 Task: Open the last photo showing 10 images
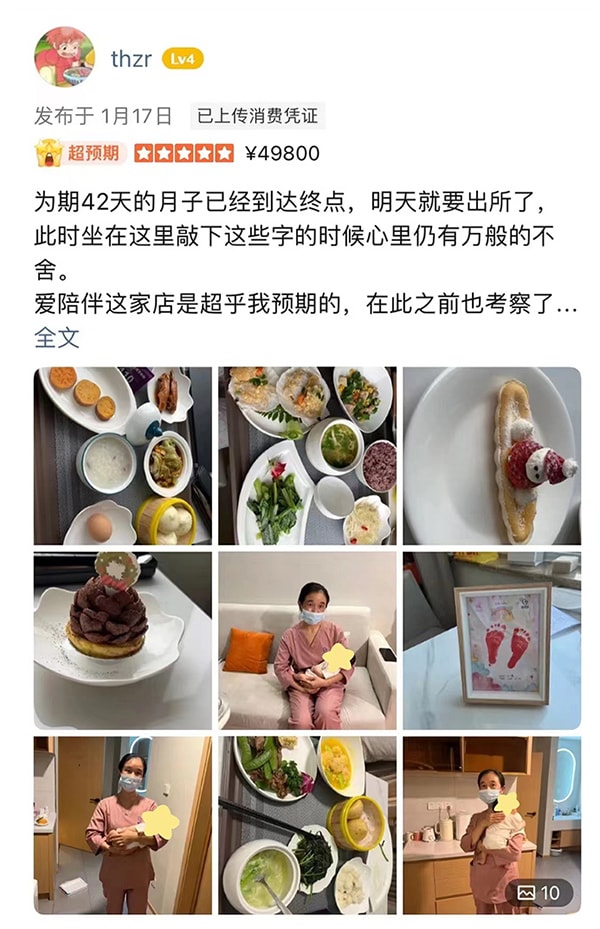pyautogui.click(x=491, y=825)
